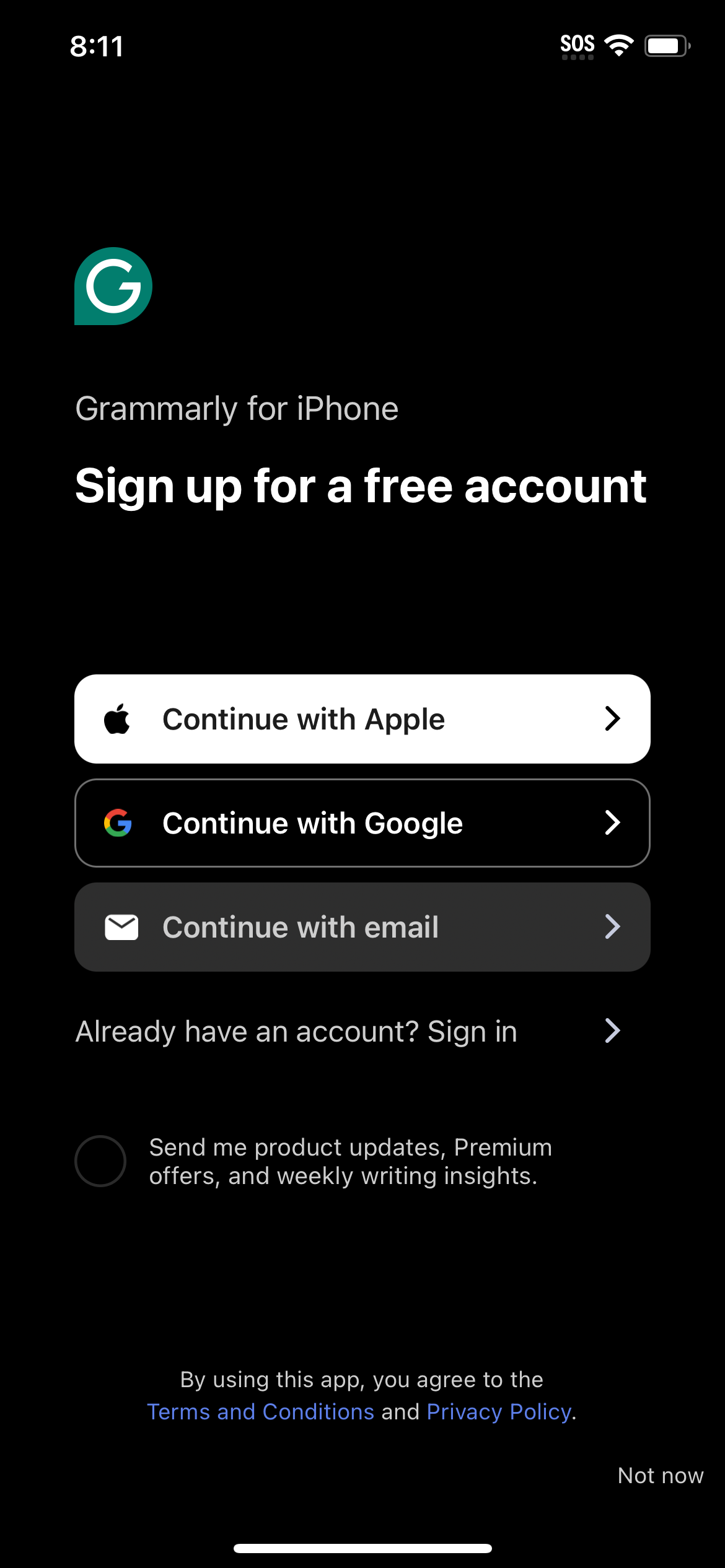Click the clock showing 8:11
The height and width of the screenshot is (1568, 725).
coord(97,45)
